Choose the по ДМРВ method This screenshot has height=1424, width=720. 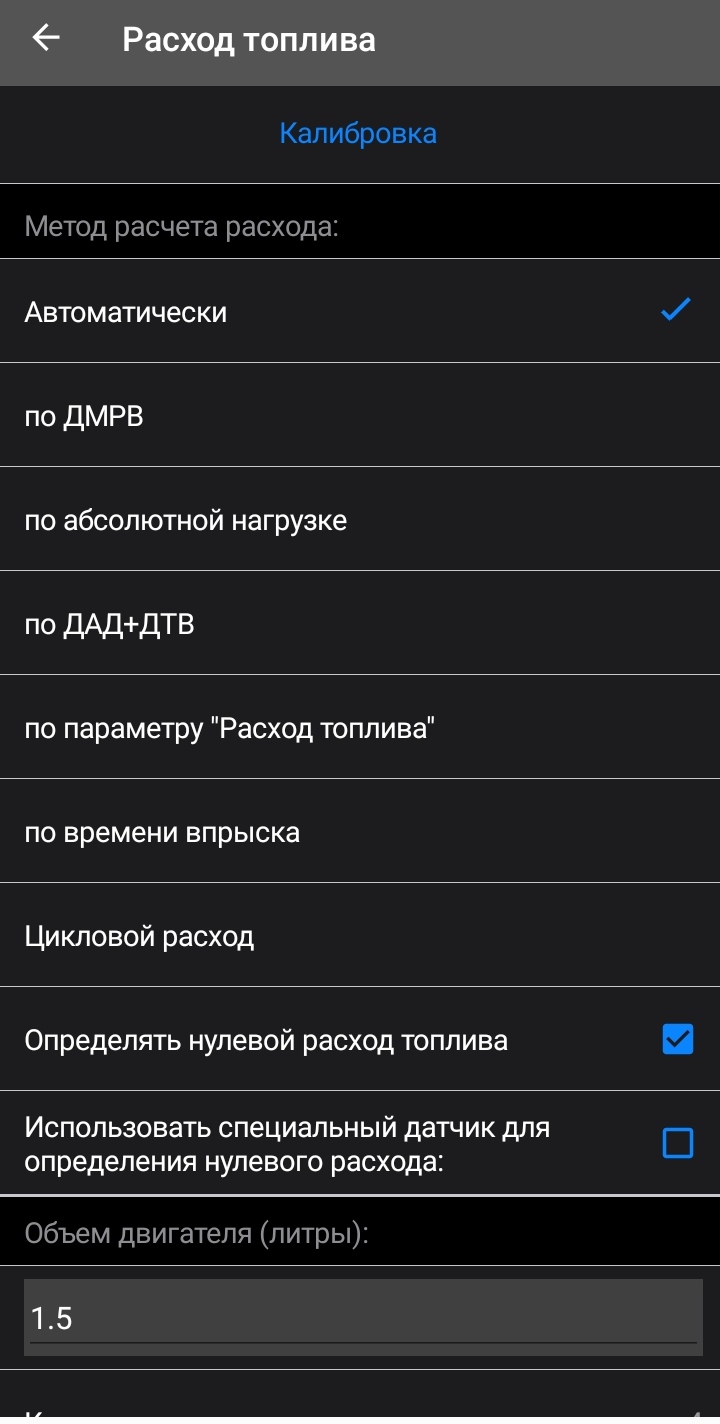(360, 415)
